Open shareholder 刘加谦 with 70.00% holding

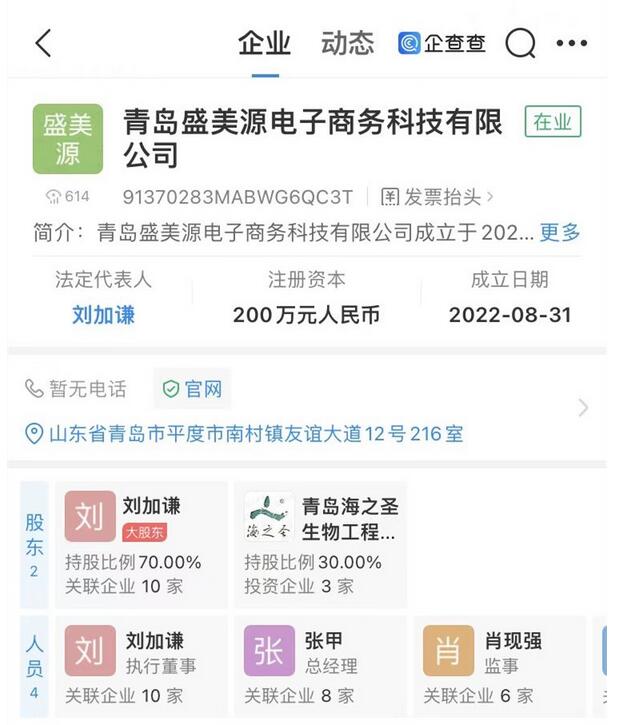pos(142,544)
